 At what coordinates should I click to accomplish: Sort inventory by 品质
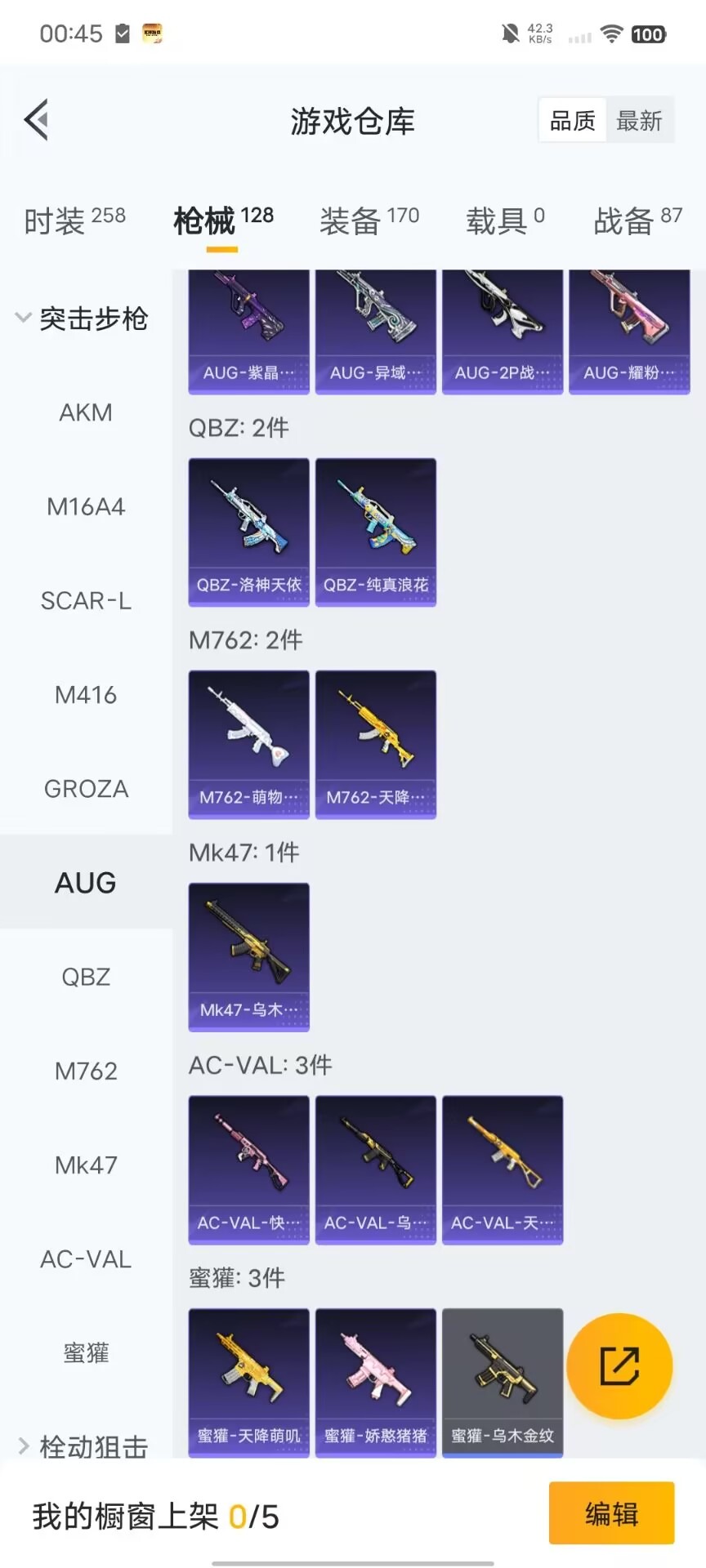[572, 121]
